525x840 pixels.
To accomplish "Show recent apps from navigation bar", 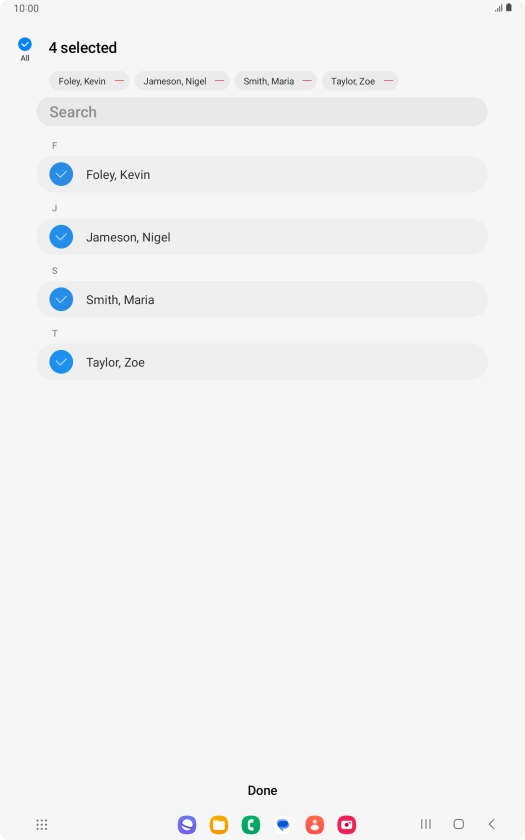I will (426, 824).
